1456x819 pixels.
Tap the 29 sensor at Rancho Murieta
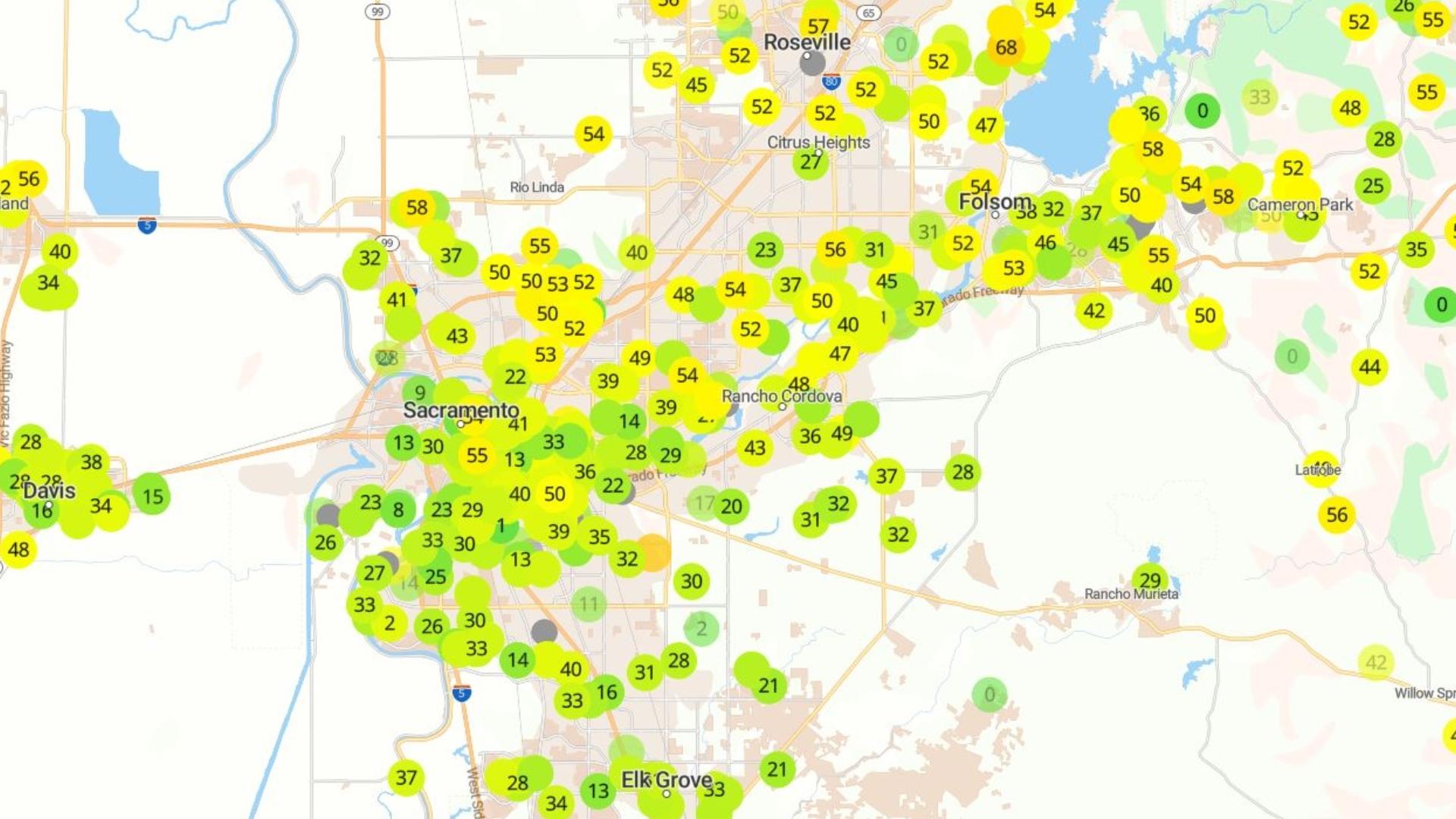[1150, 580]
